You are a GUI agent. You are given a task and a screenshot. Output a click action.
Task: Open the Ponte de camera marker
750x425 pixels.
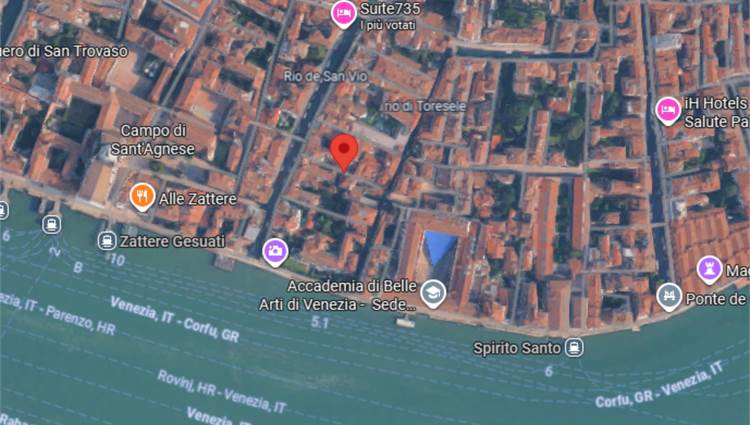coord(669,296)
